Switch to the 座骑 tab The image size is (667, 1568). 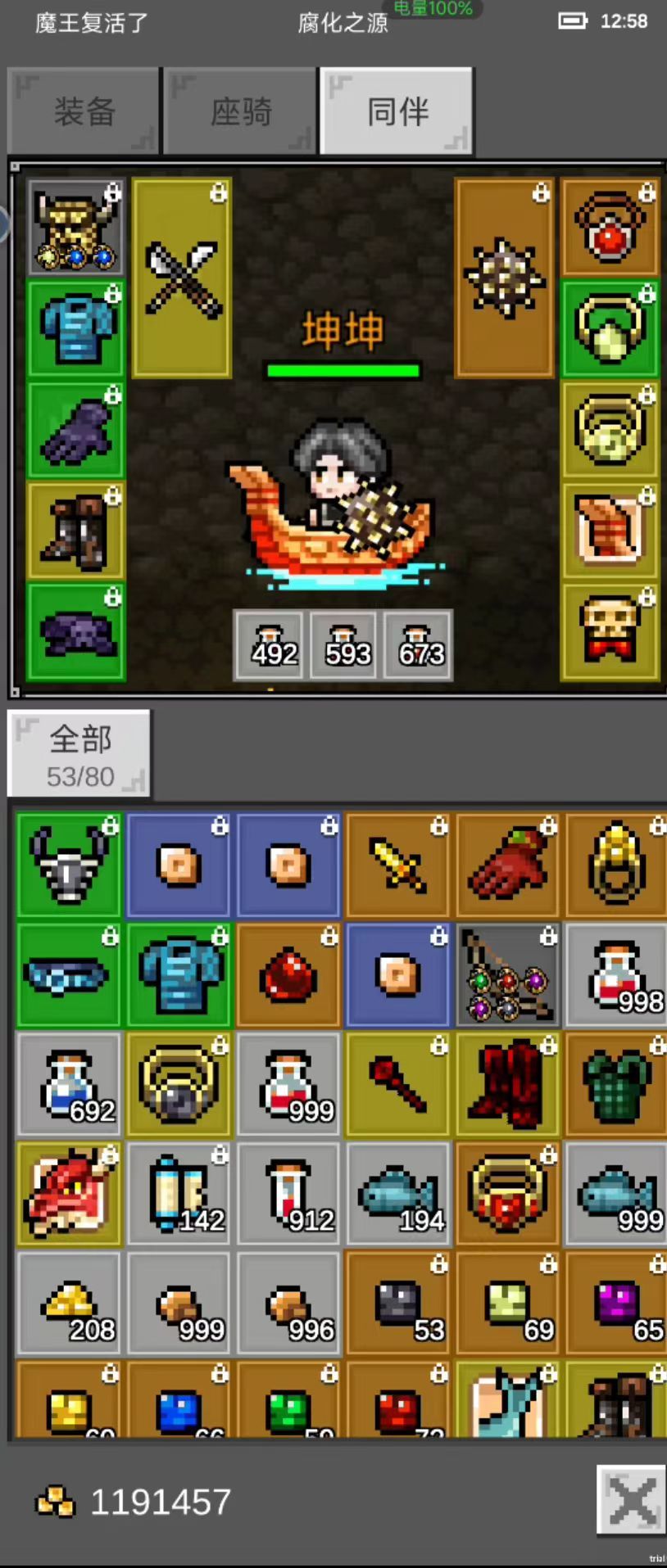pos(239,112)
